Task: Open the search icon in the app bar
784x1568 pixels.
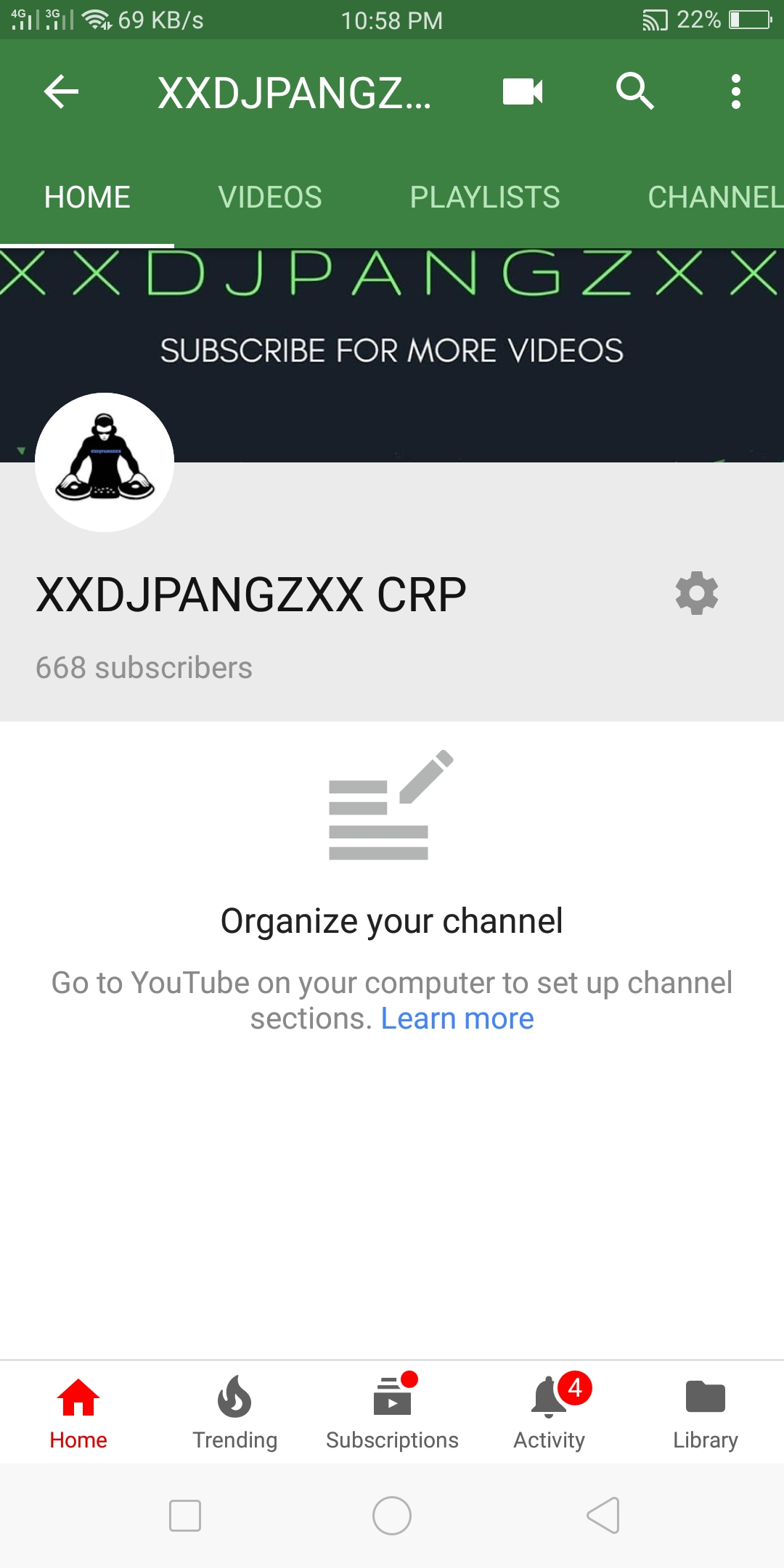Action: coord(635,91)
